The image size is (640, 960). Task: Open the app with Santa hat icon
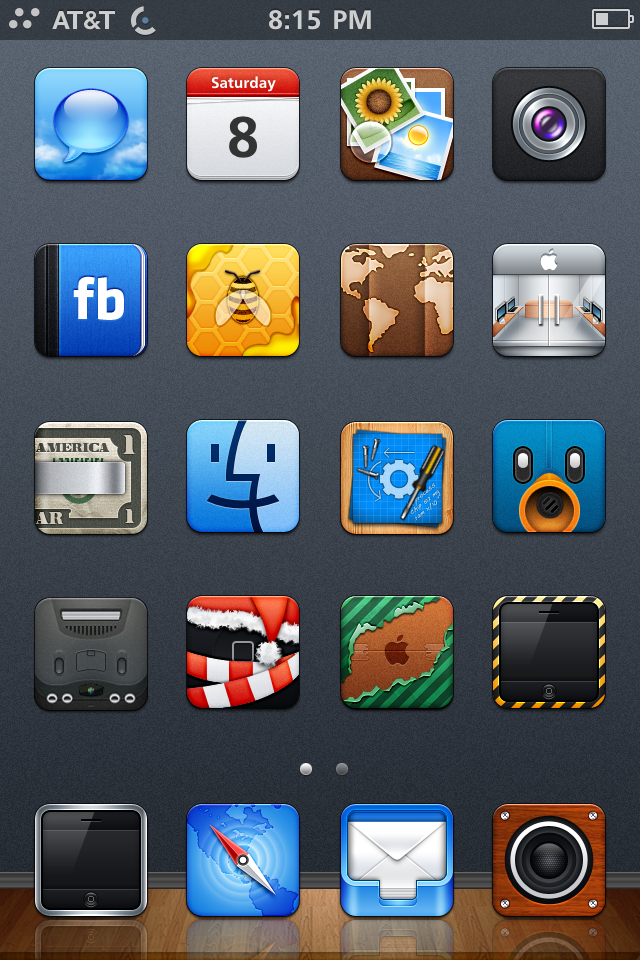tap(243, 653)
